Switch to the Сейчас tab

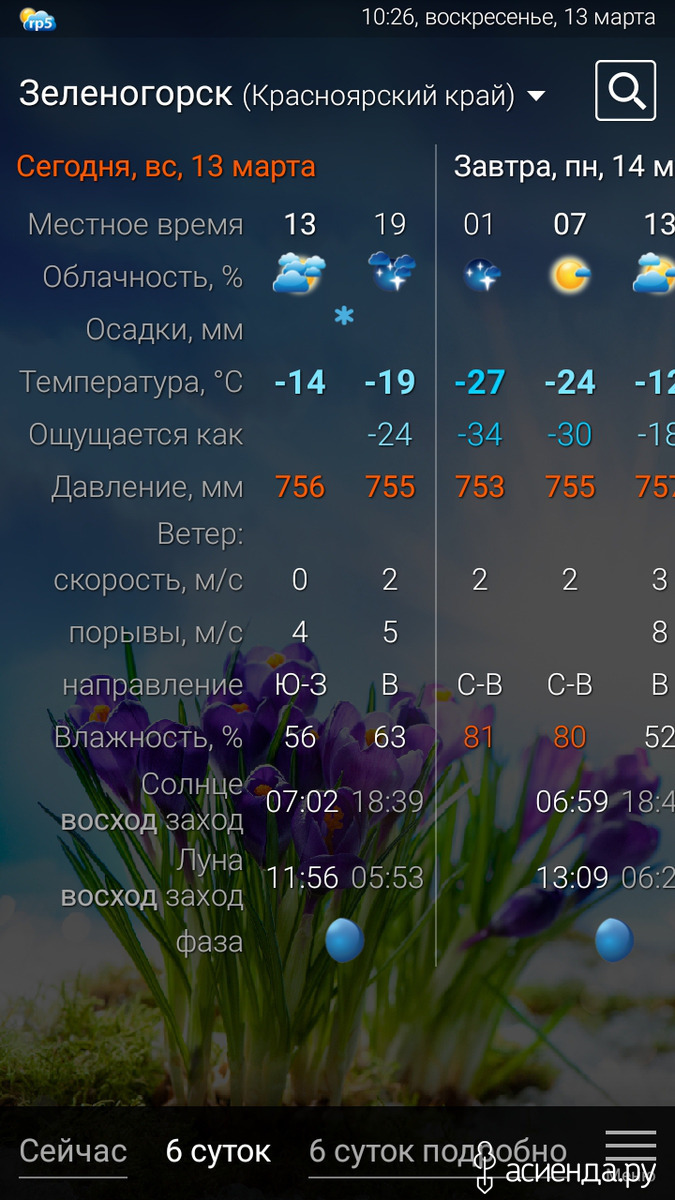click(x=73, y=1151)
